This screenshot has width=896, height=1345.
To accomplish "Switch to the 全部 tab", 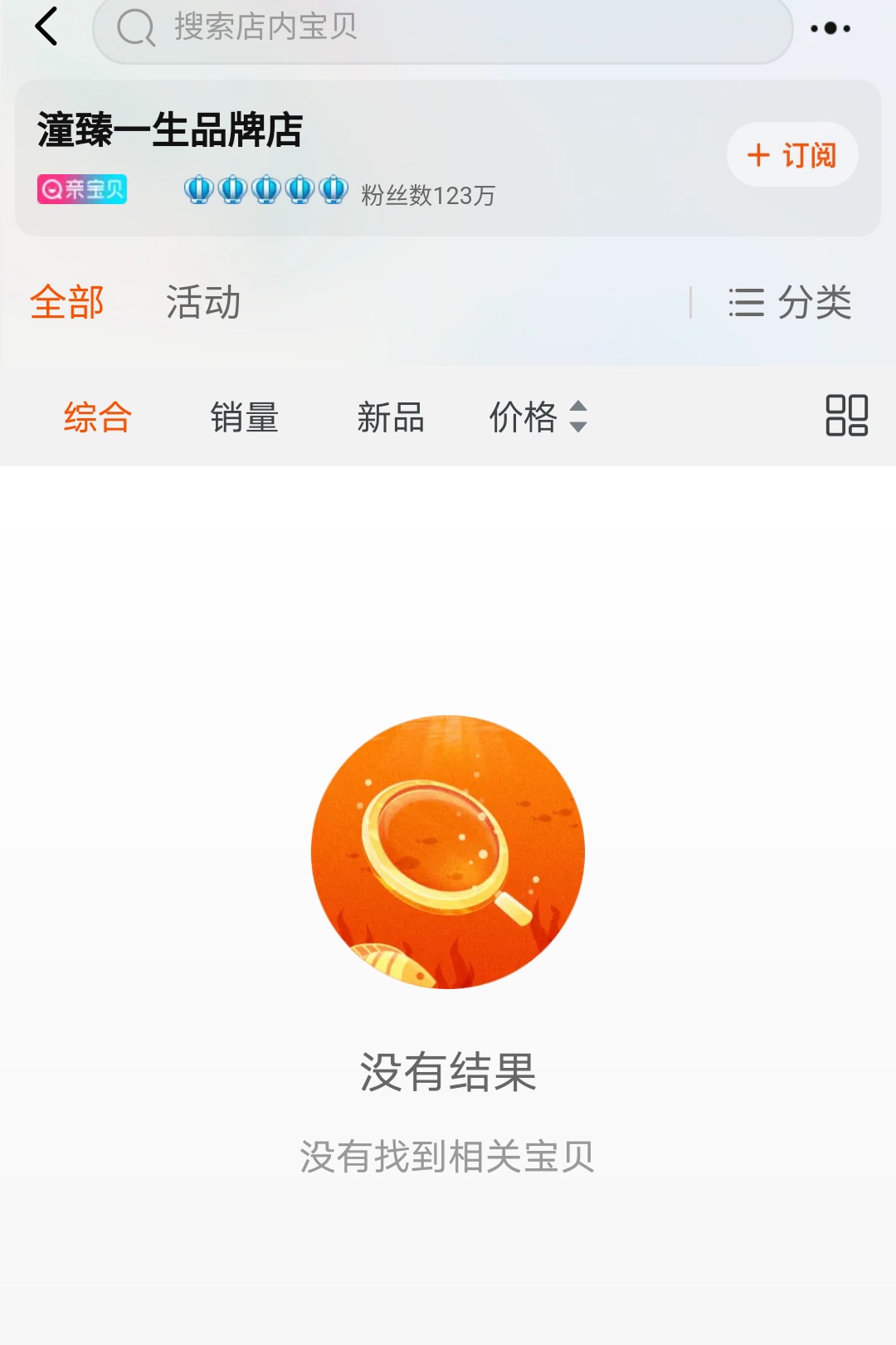I will 67,302.
